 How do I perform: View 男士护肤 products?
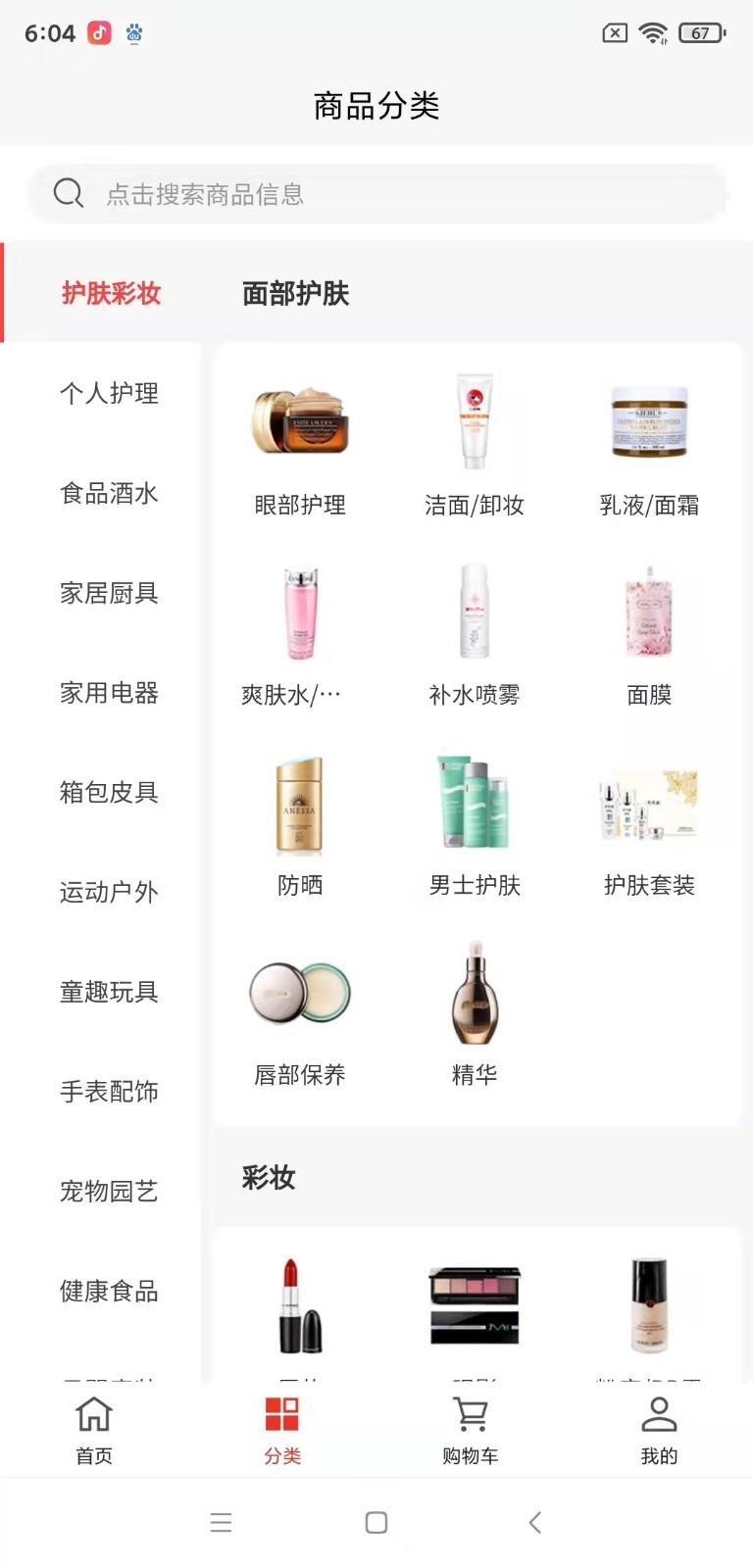click(x=475, y=825)
